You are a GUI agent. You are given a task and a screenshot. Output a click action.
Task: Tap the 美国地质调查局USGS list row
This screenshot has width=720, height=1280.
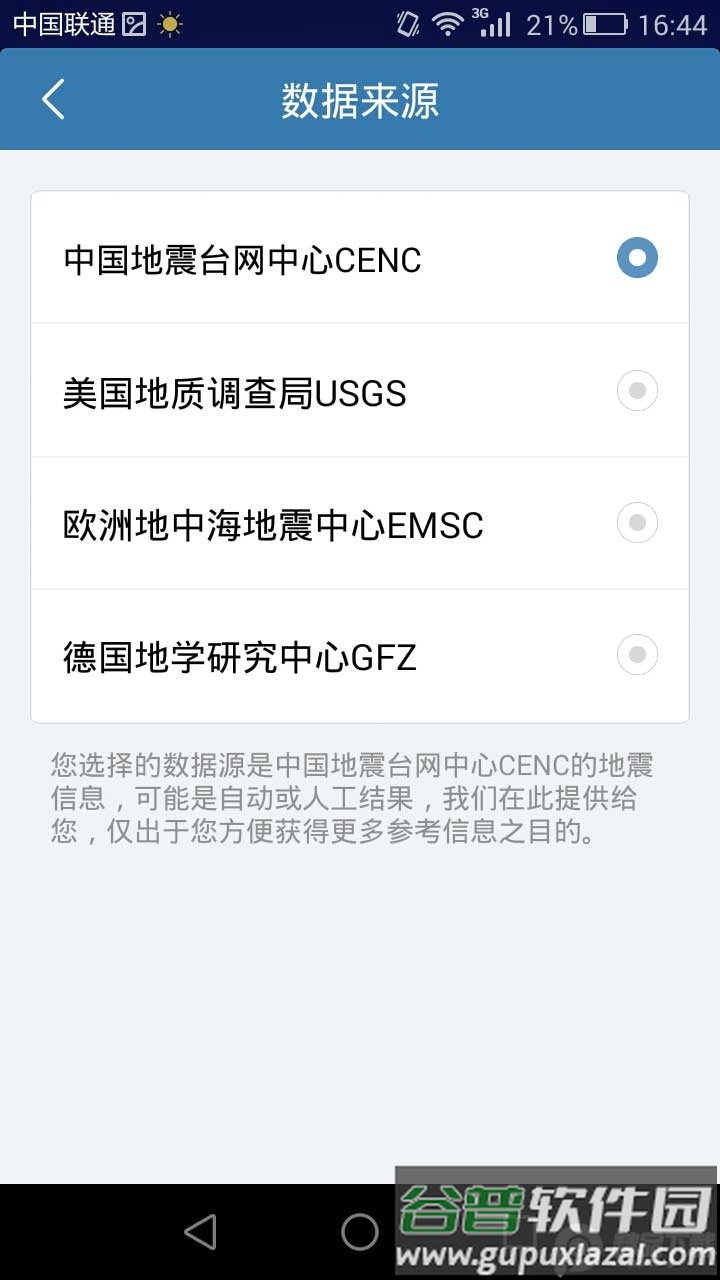tap(300, 391)
